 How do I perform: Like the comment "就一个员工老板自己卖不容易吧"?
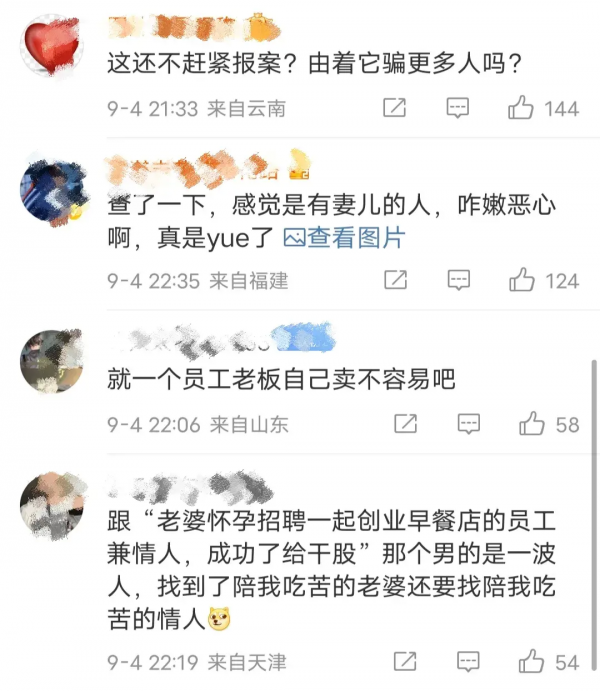pos(532,424)
